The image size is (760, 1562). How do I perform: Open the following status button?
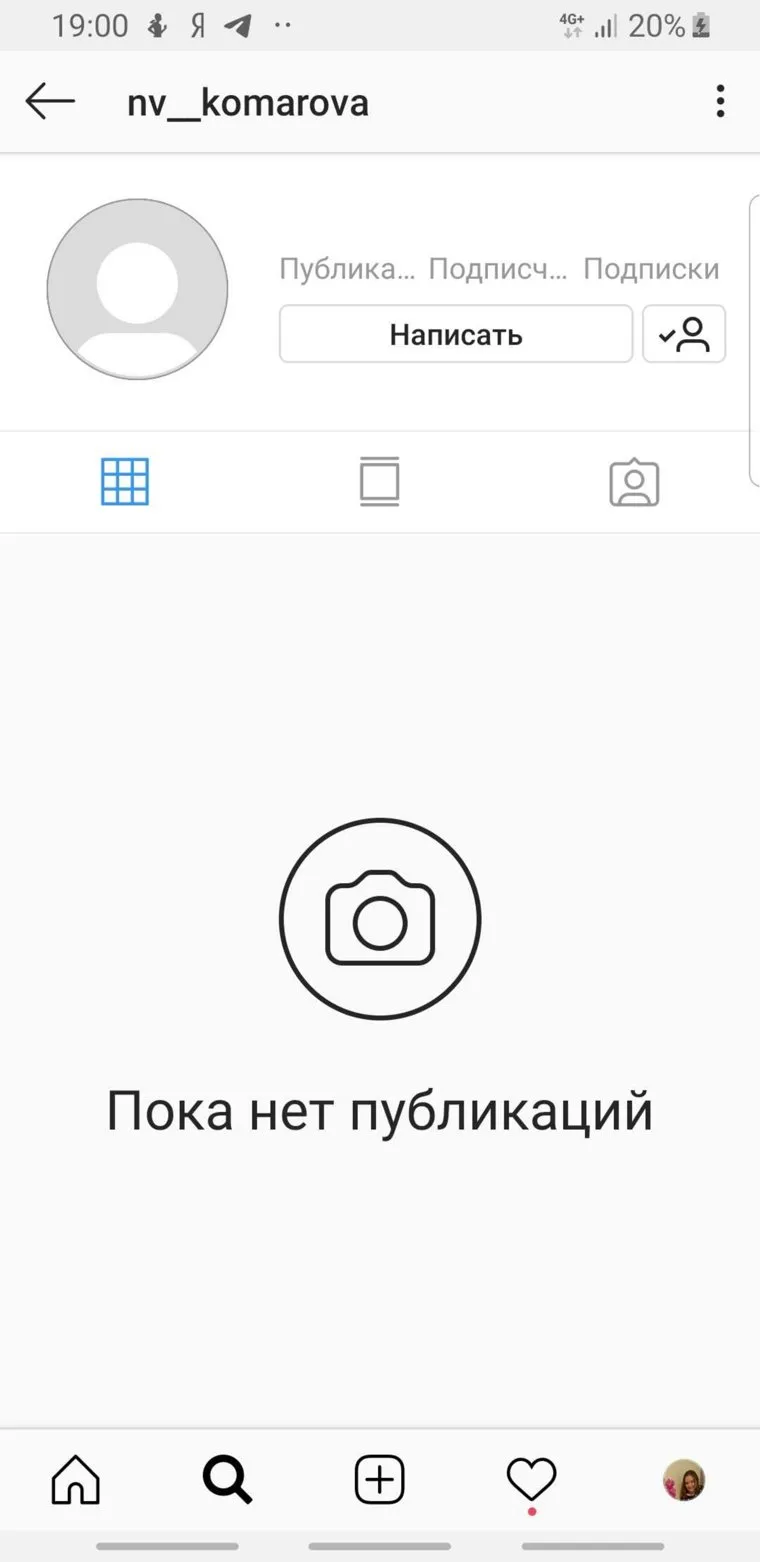[x=684, y=334]
